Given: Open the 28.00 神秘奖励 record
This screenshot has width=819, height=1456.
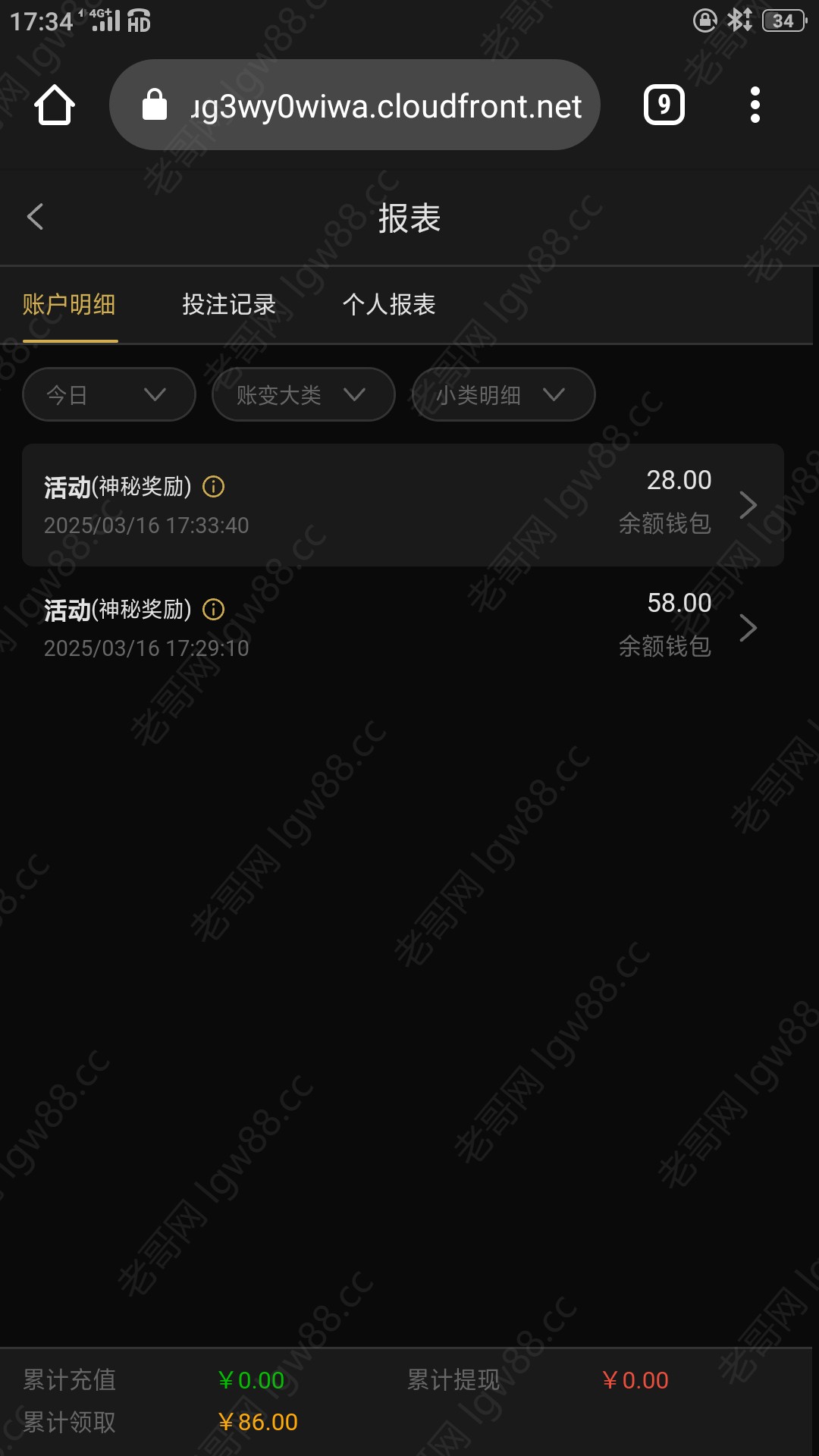Looking at the screenshot, I should tap(403, 505).
